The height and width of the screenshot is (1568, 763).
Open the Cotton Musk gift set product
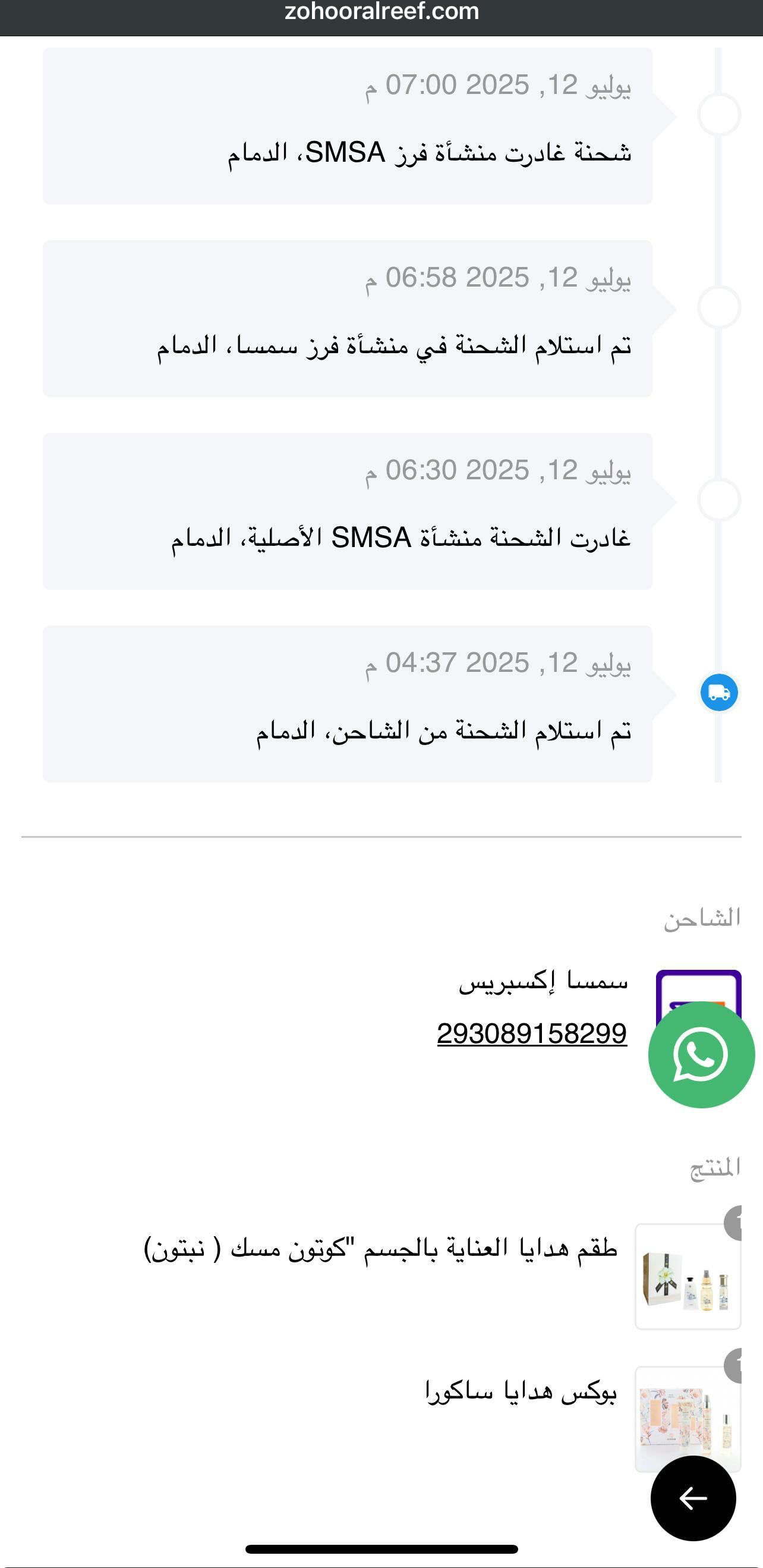click(381, 1249)
